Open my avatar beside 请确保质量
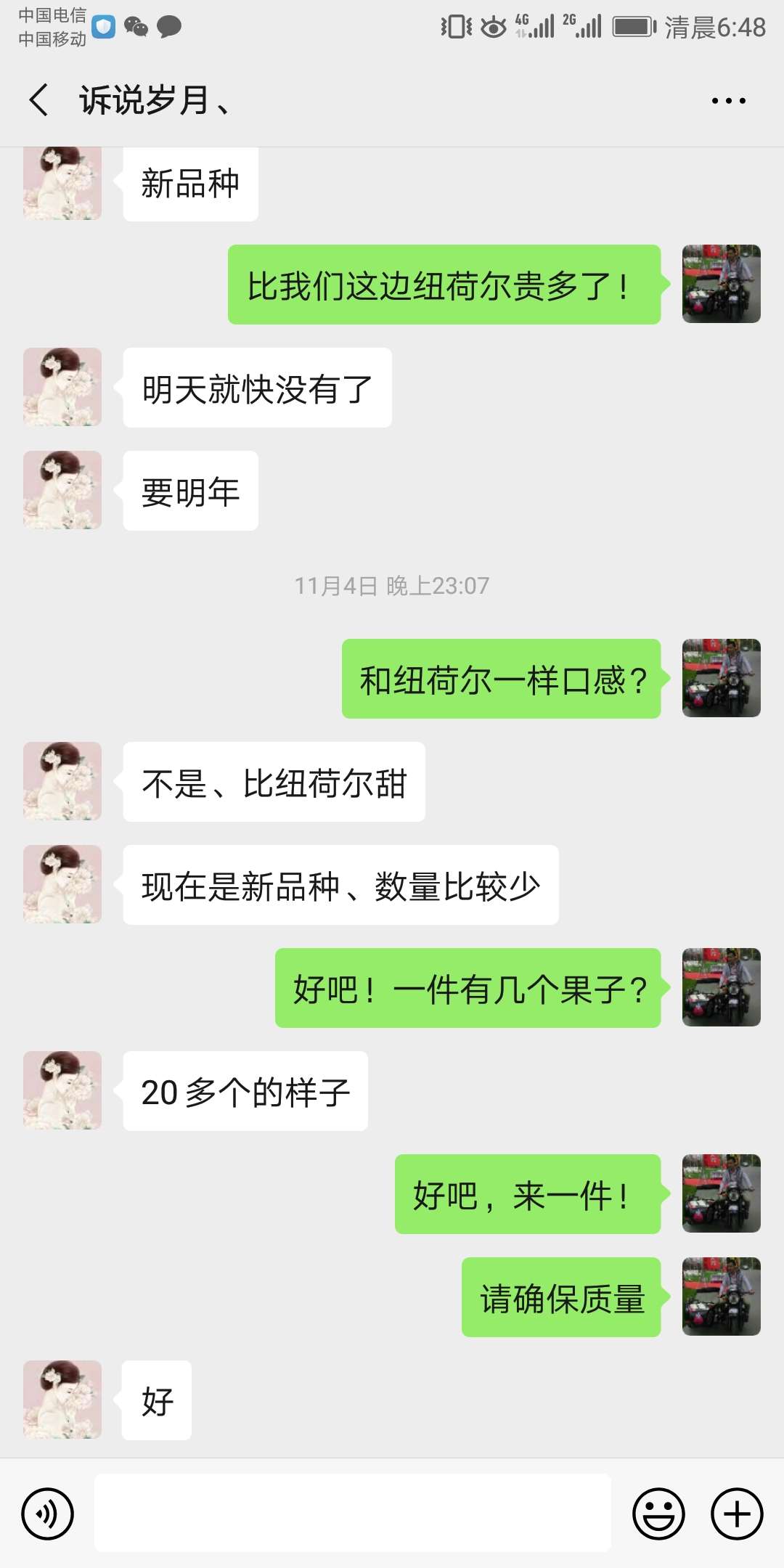The width and height of the screenshot is (784, 1568). coord(722,1297)
